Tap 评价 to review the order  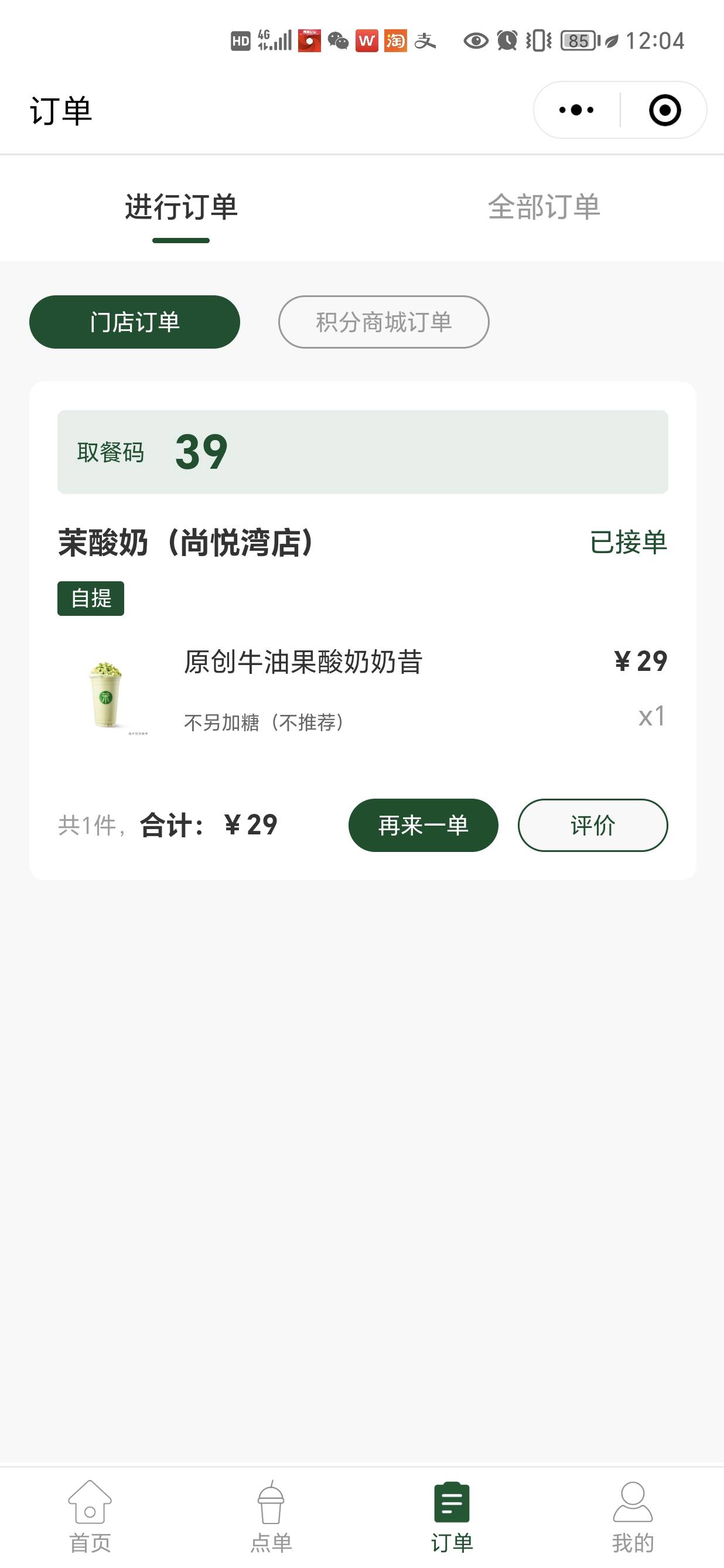pos(593,826)
